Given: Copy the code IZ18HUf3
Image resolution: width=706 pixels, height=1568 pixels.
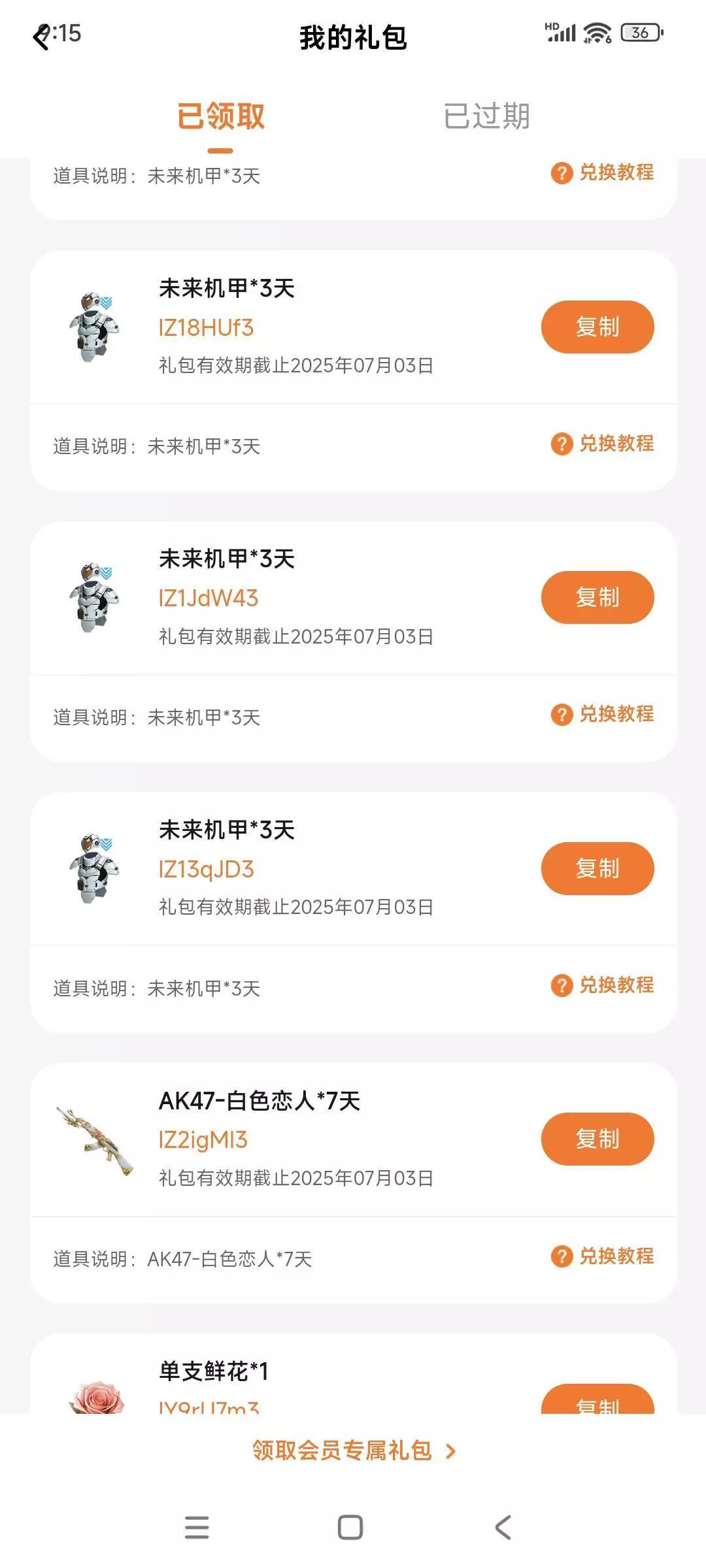Looking at the screenshot, I should pos(597,327).
